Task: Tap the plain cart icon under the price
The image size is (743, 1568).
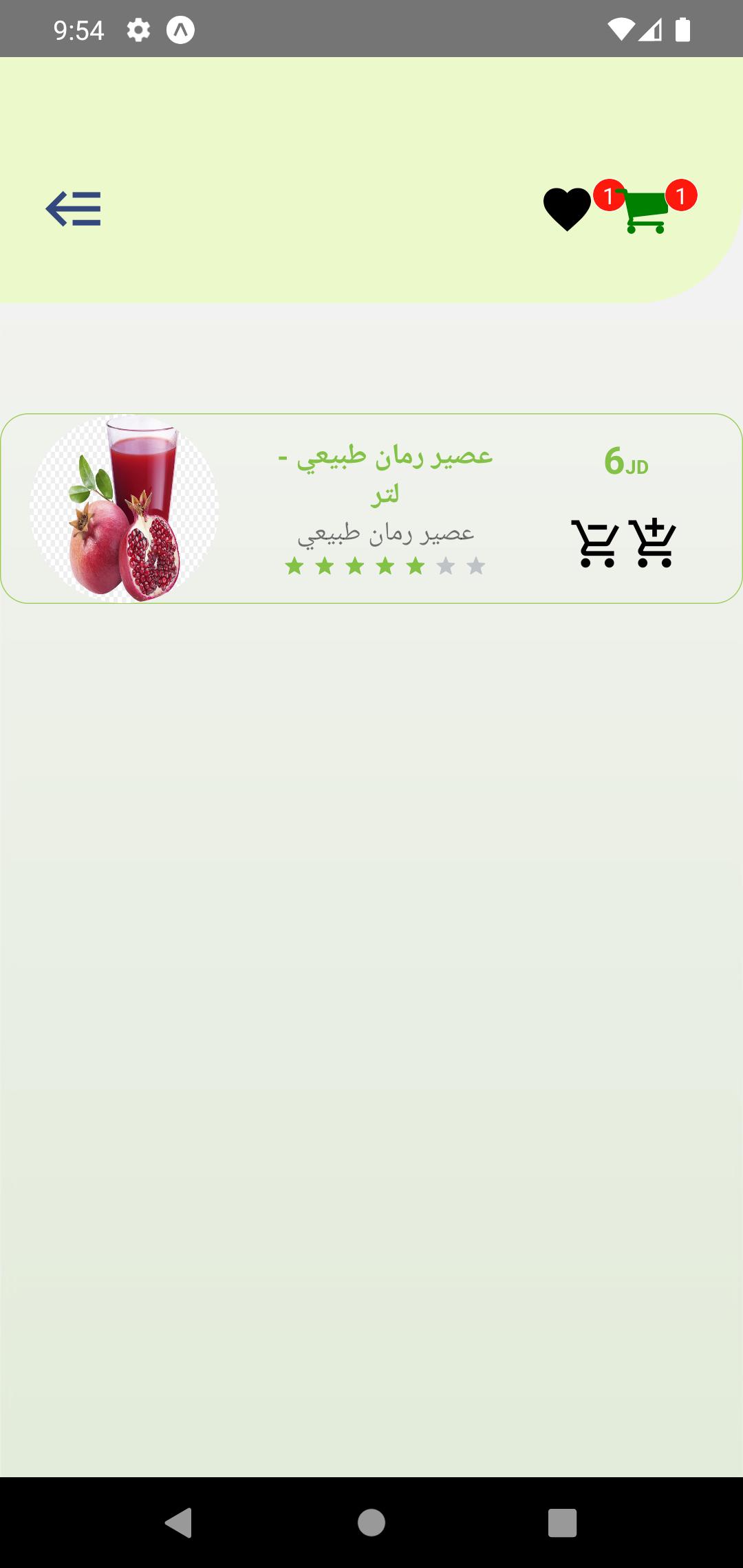Action: [x=594, y=543]
